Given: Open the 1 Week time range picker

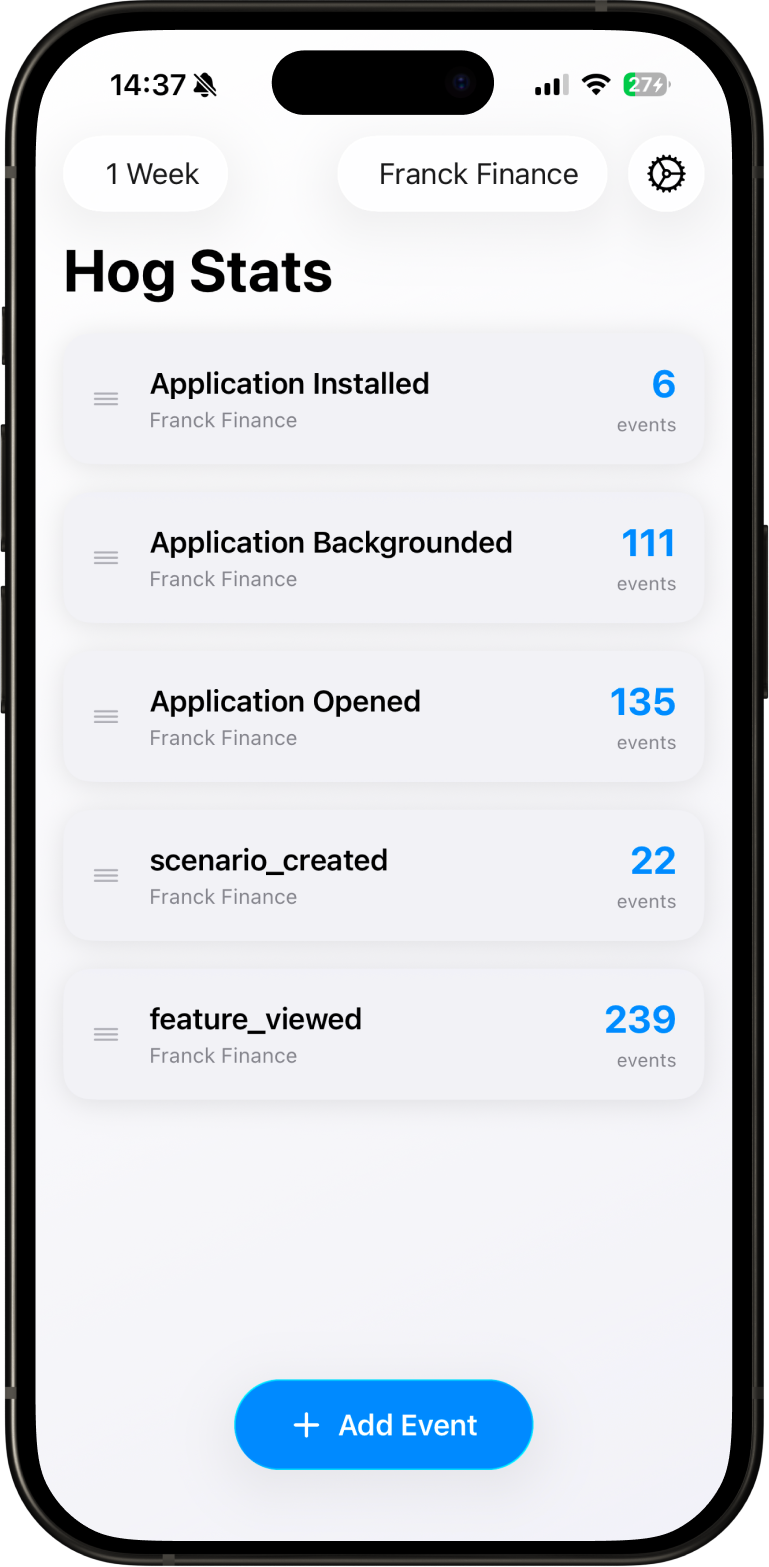Looking at the screenshot, I should [x=146, y=174].
